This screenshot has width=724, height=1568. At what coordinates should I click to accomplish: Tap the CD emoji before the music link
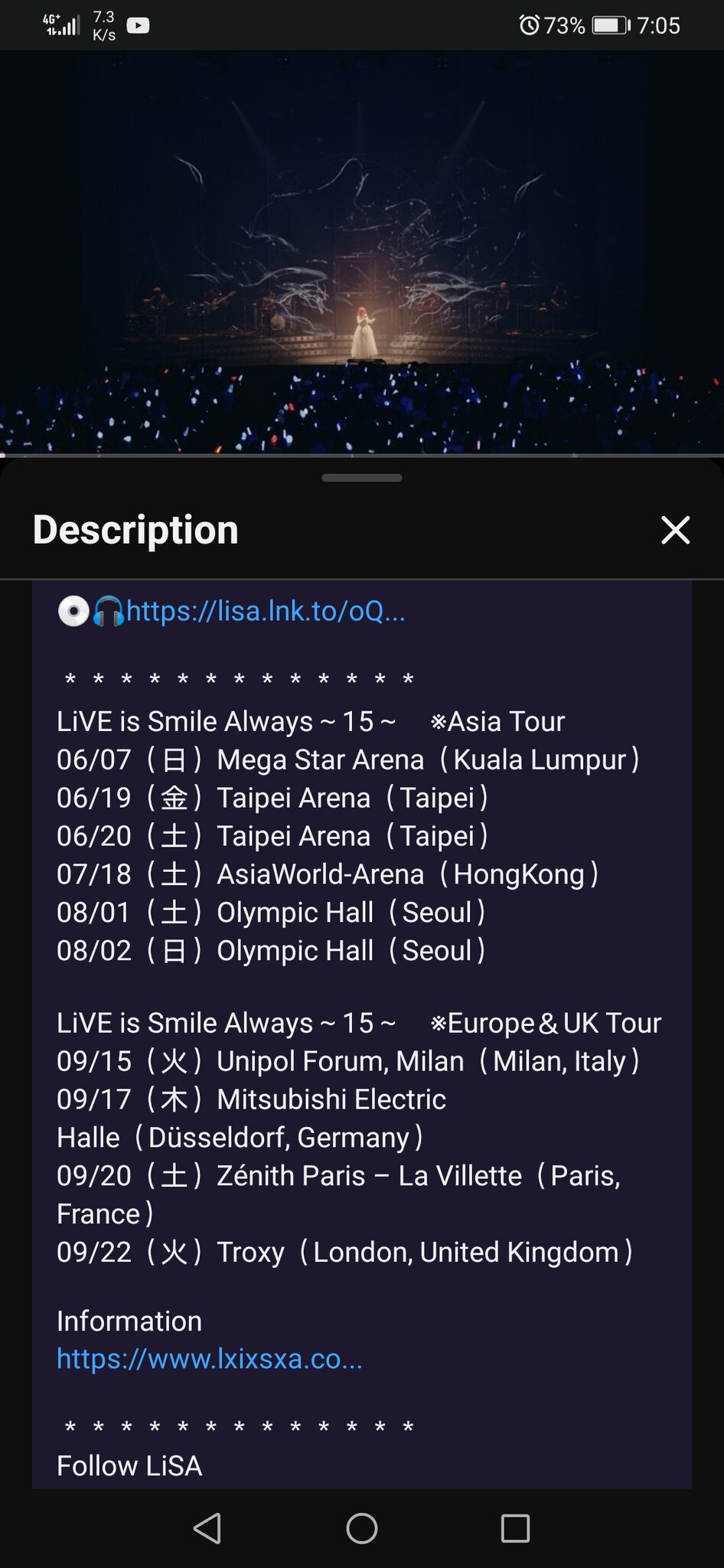73,611
